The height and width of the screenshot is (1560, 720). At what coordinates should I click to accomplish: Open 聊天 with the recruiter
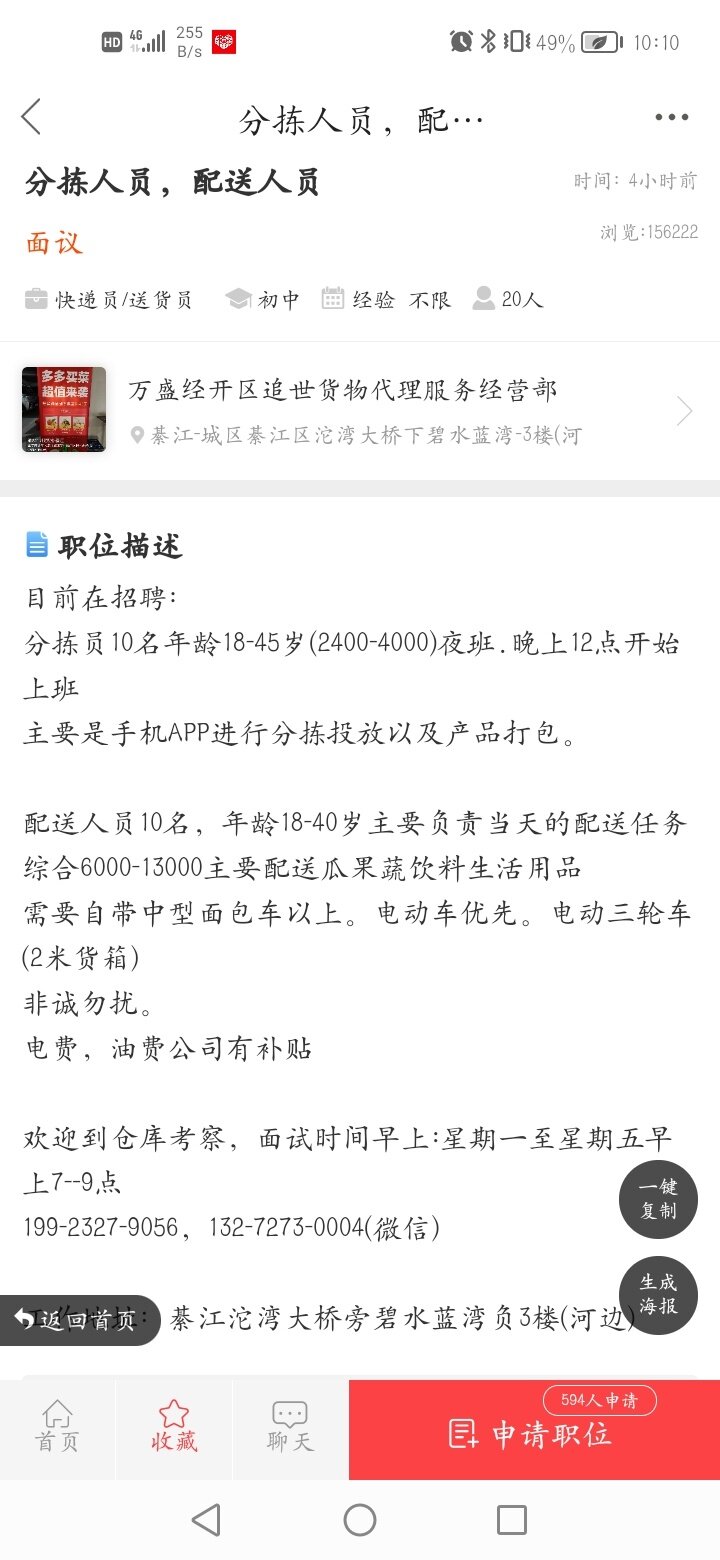[x=290, y=1428]
